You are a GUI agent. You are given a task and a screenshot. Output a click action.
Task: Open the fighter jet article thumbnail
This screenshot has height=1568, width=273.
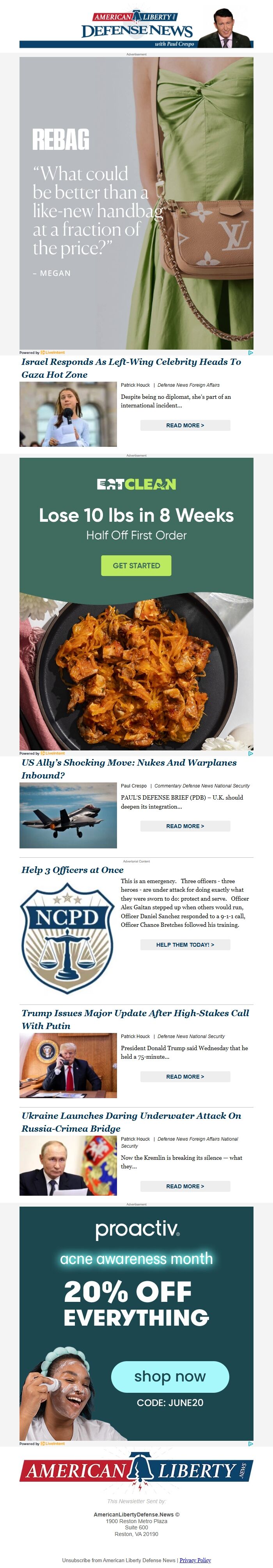[68, 815]
